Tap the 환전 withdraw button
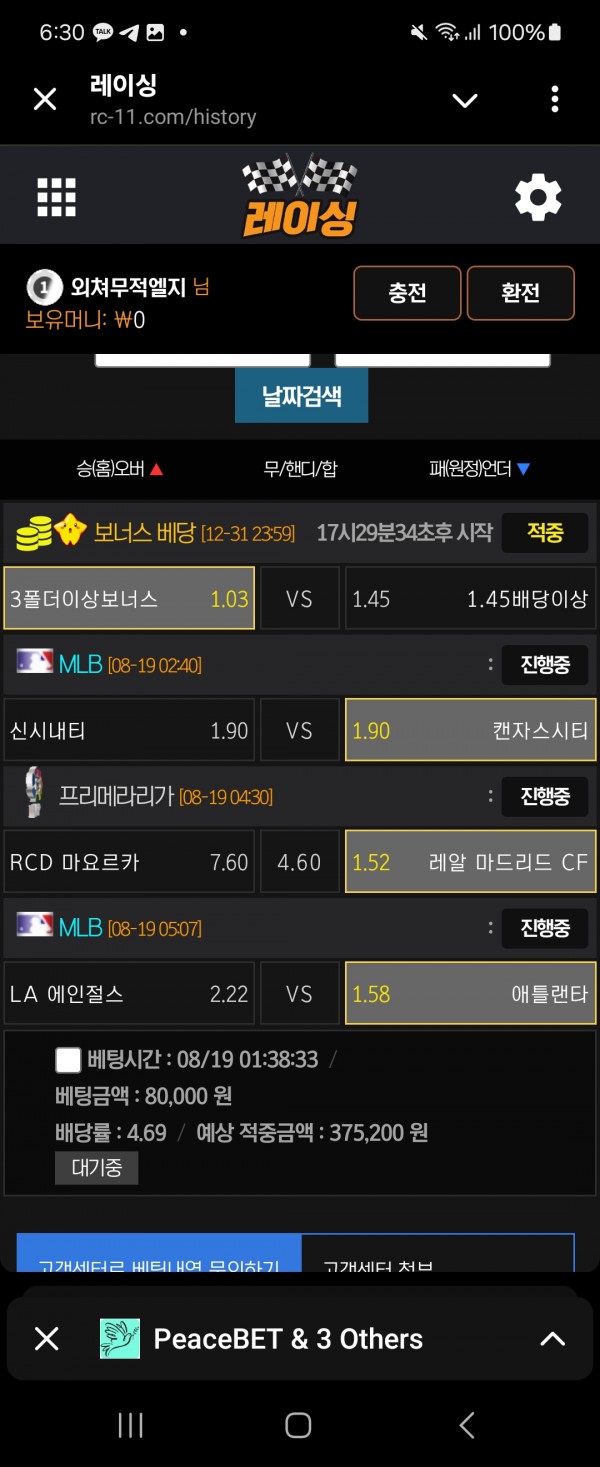This screenshot has width=600, height=1467. [x=520, y=293]
